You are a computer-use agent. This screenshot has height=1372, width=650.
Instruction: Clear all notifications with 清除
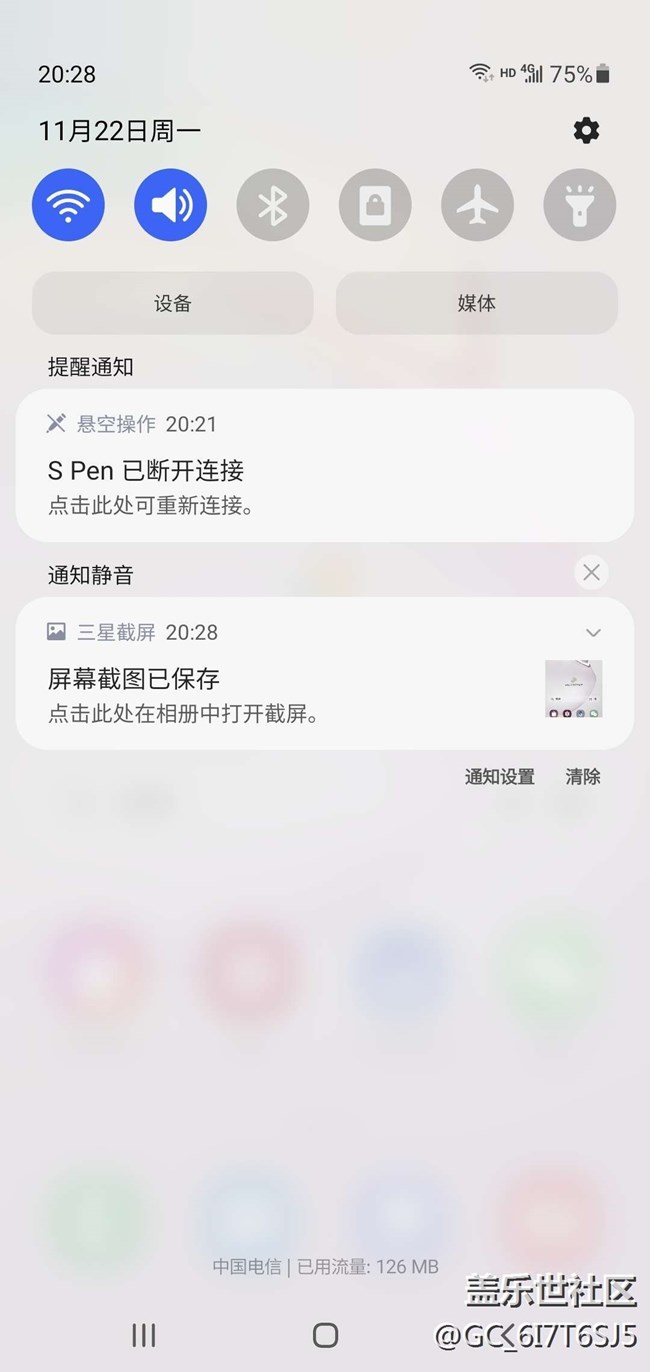583,776
